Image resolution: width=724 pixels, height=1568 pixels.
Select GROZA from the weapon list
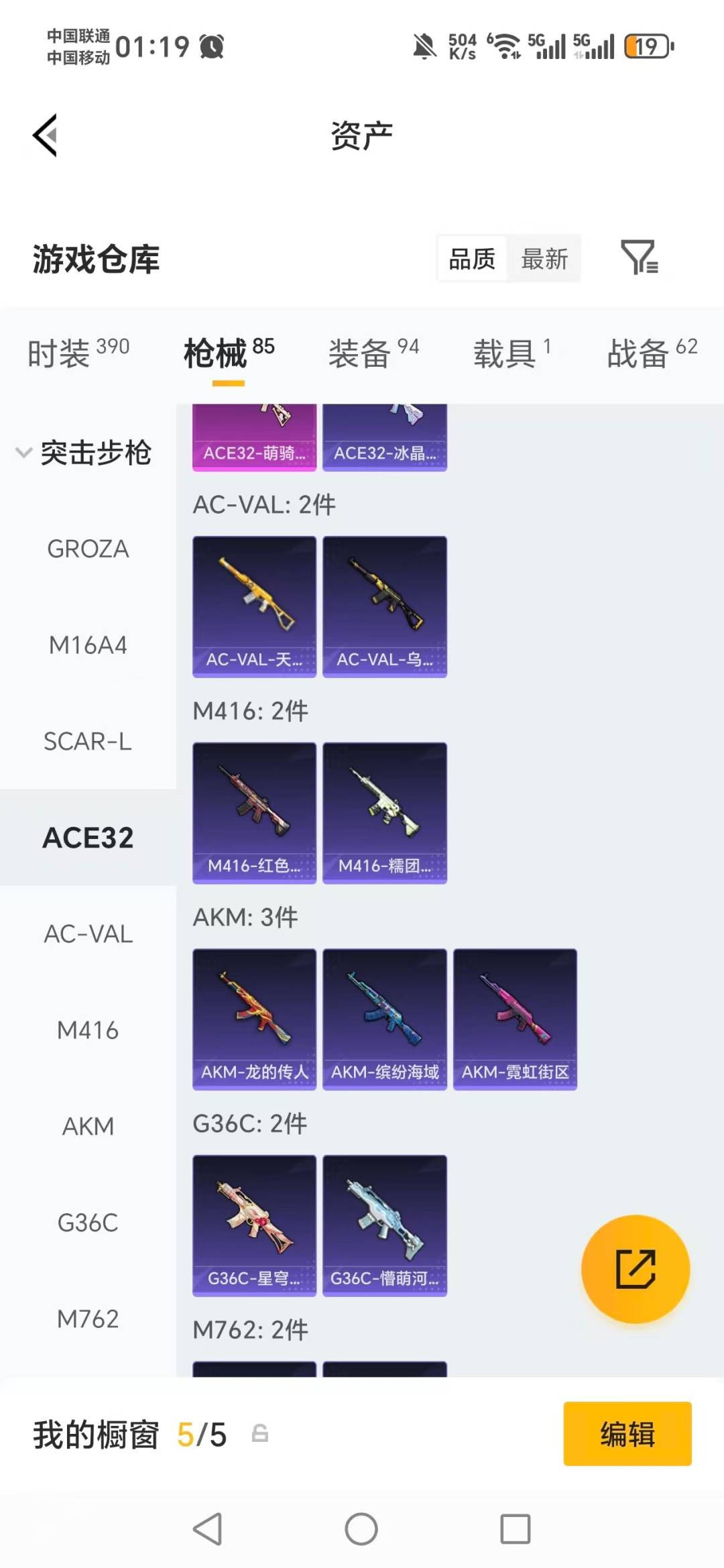click(x=87, y=549)
